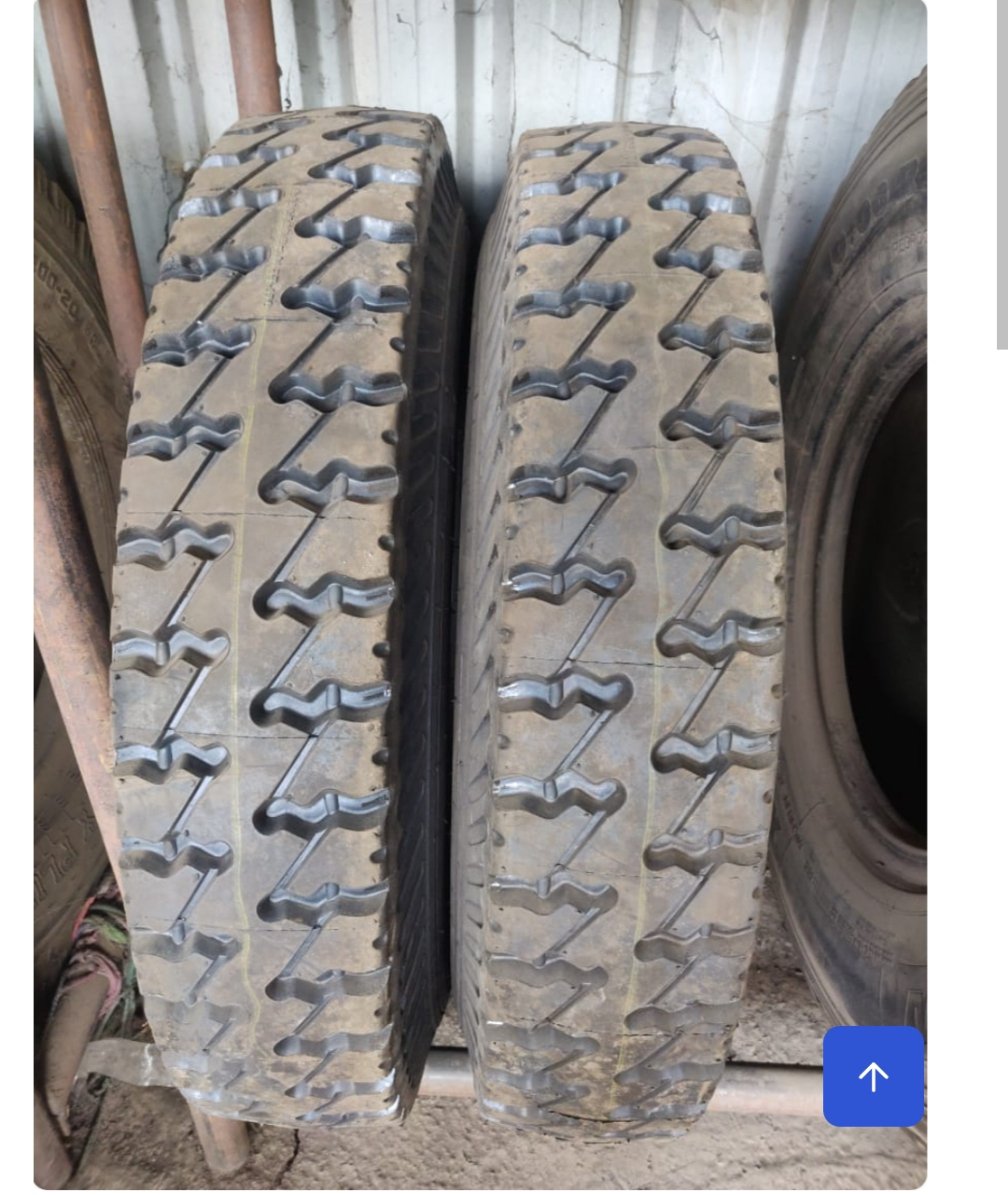
Task: Open the tire photo in full view
Action: click(480, 560)
